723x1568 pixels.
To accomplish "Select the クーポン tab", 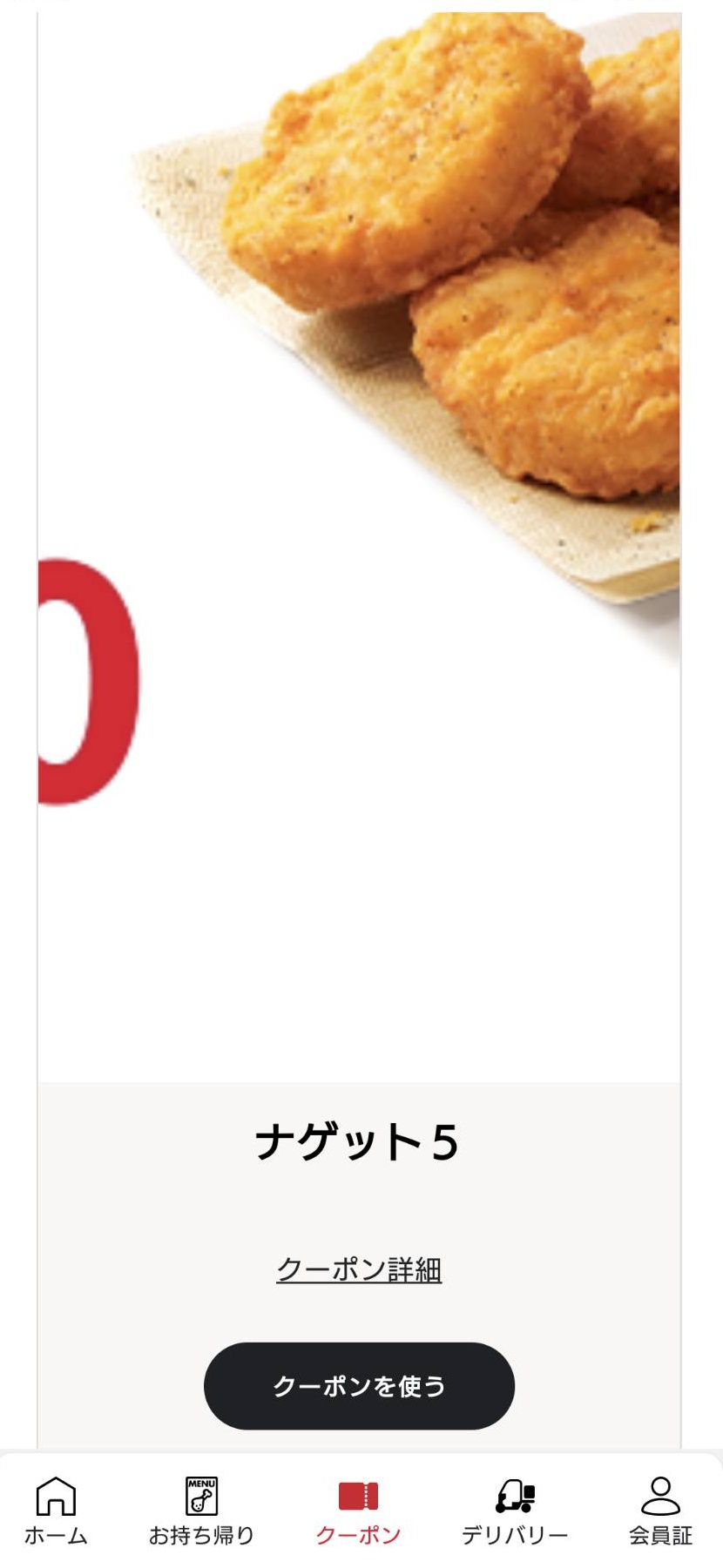I will coord(358,1510).
